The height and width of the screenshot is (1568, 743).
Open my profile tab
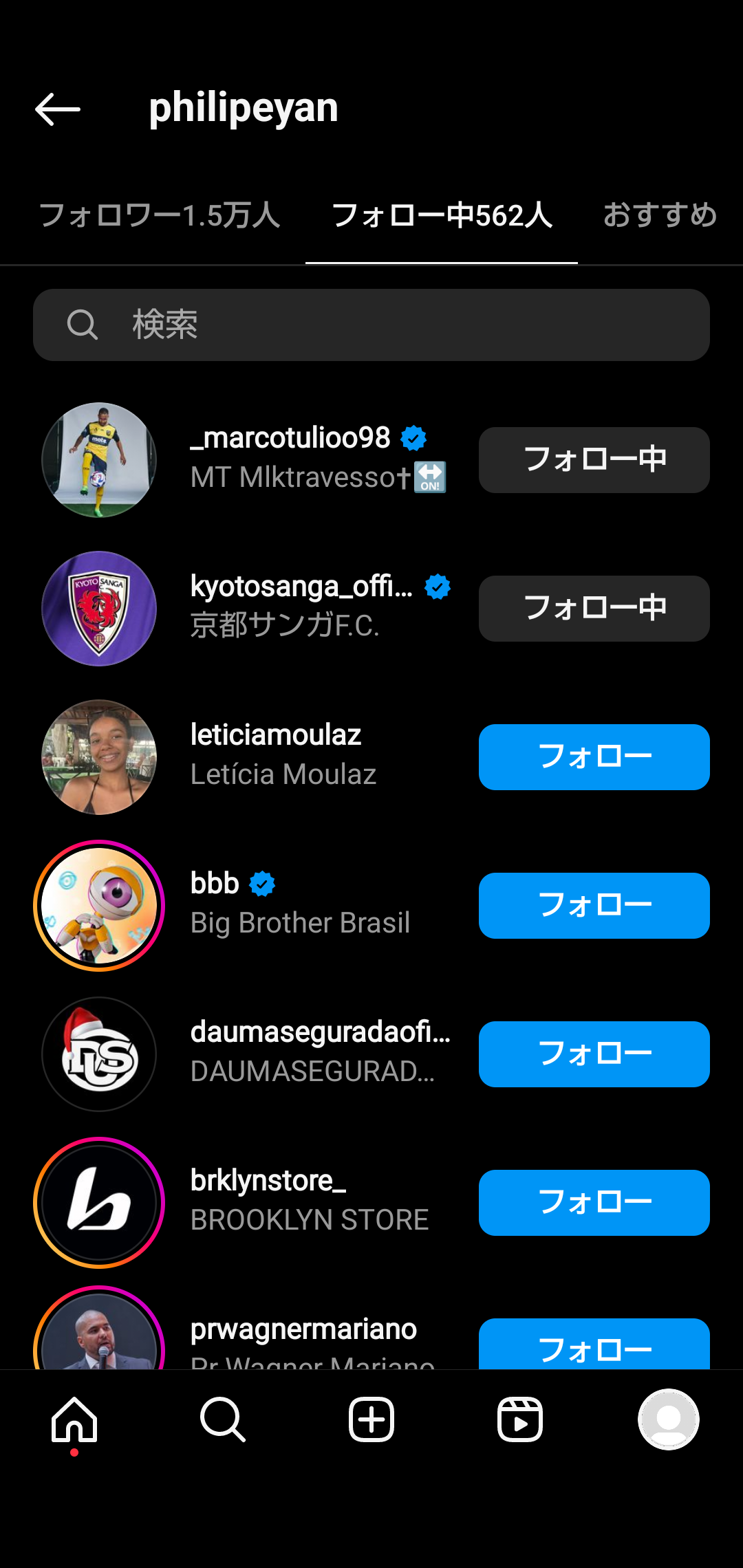point(668,1419)
